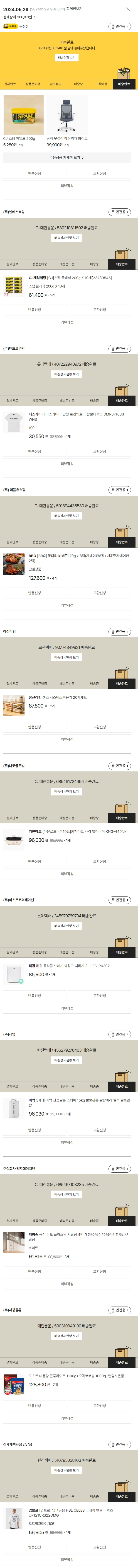Request a return for the 춘천점 order
Screen dimensions: 138x1568
[x=34, y=174]
